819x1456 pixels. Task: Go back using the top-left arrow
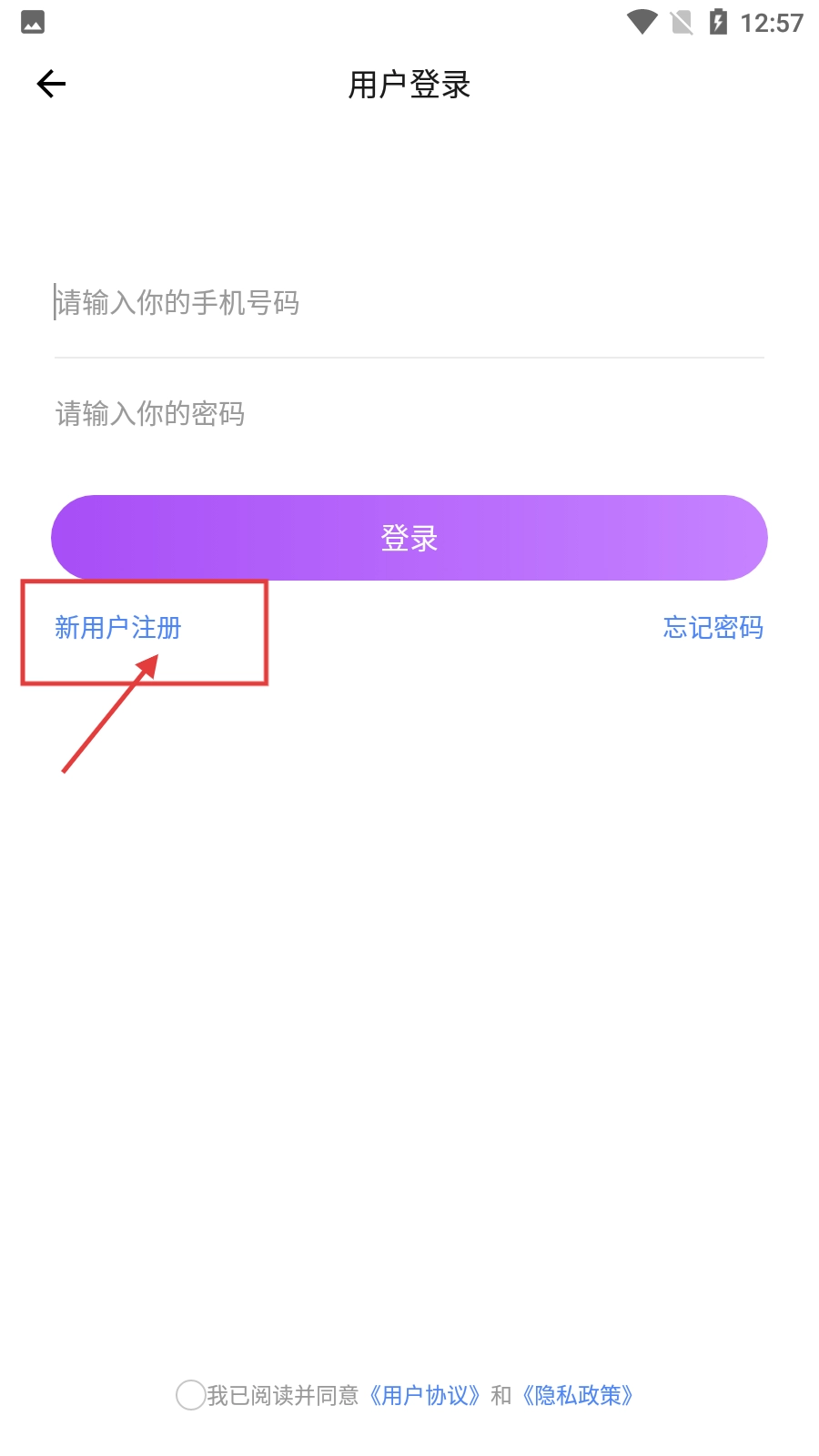click(51, 85)
